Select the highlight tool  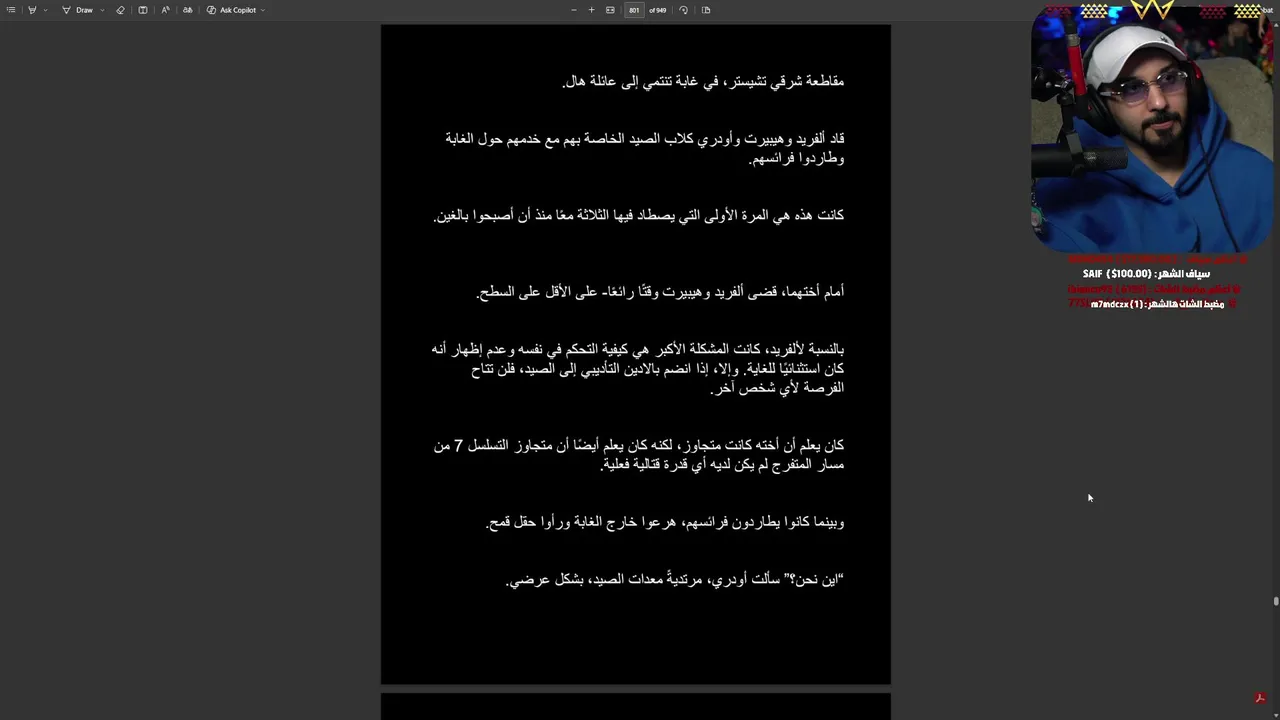[32, 10]
